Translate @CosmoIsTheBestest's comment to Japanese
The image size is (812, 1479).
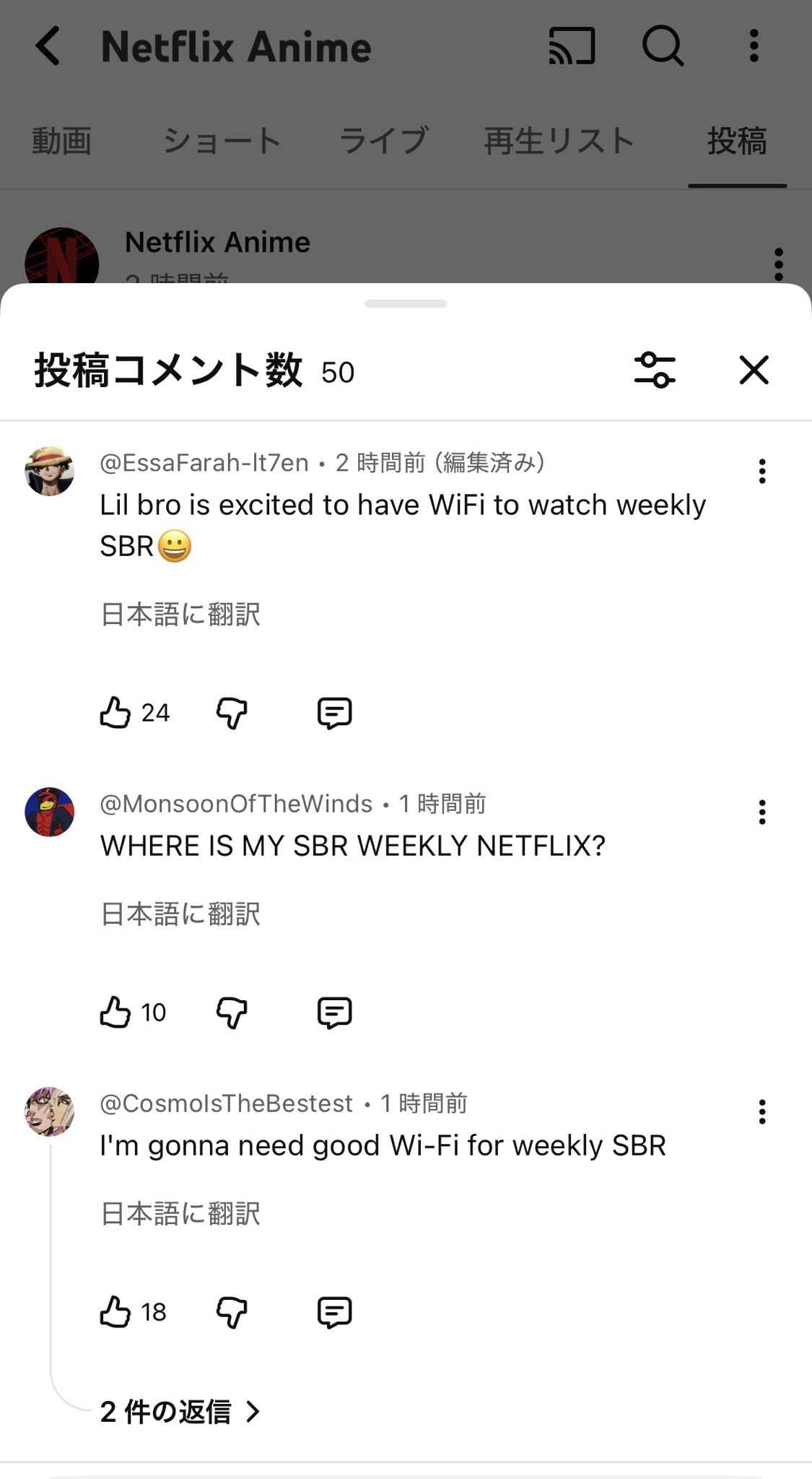[x=180, y=1214]
